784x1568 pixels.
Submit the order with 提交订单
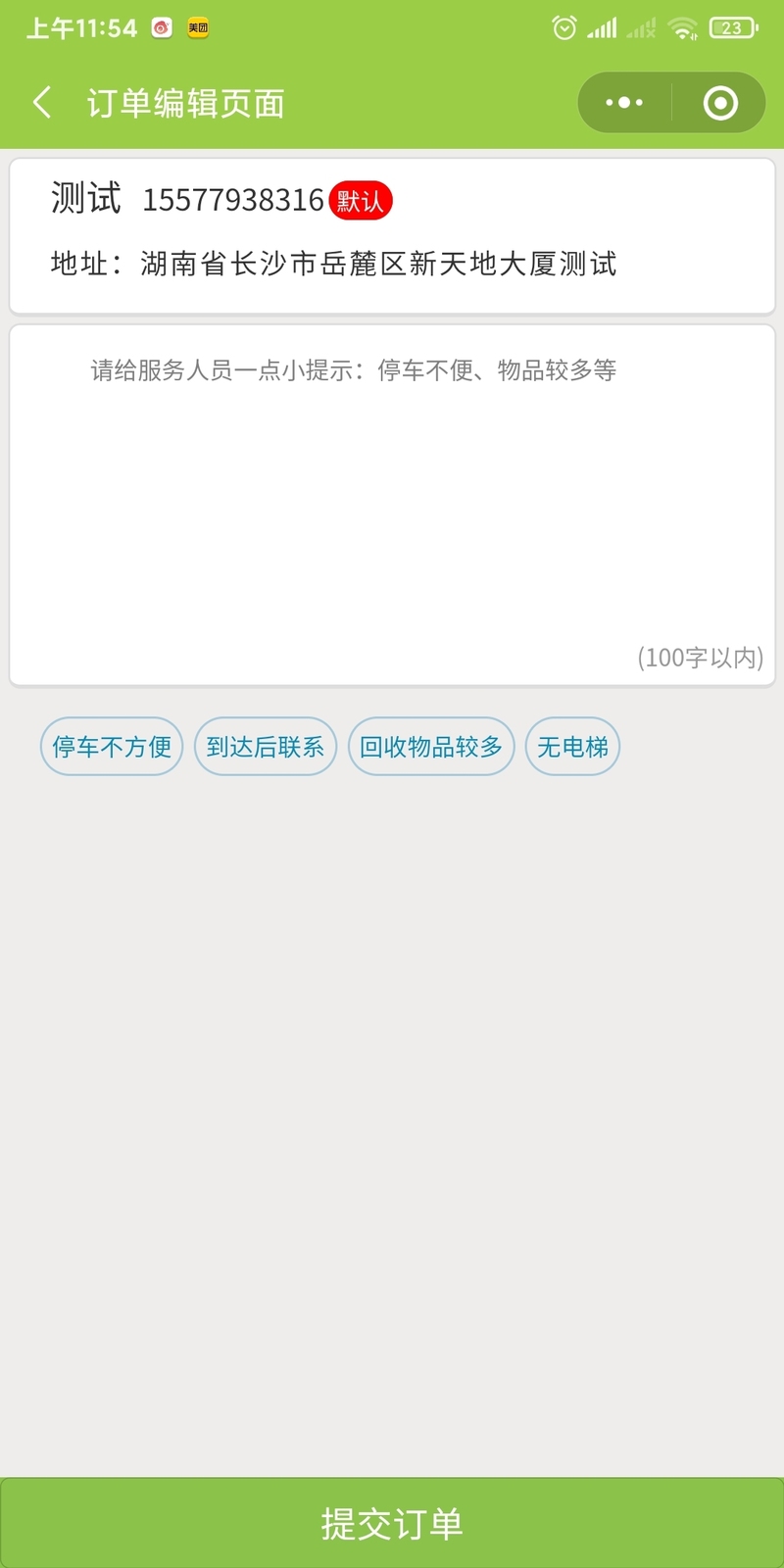pos(392,1523)
